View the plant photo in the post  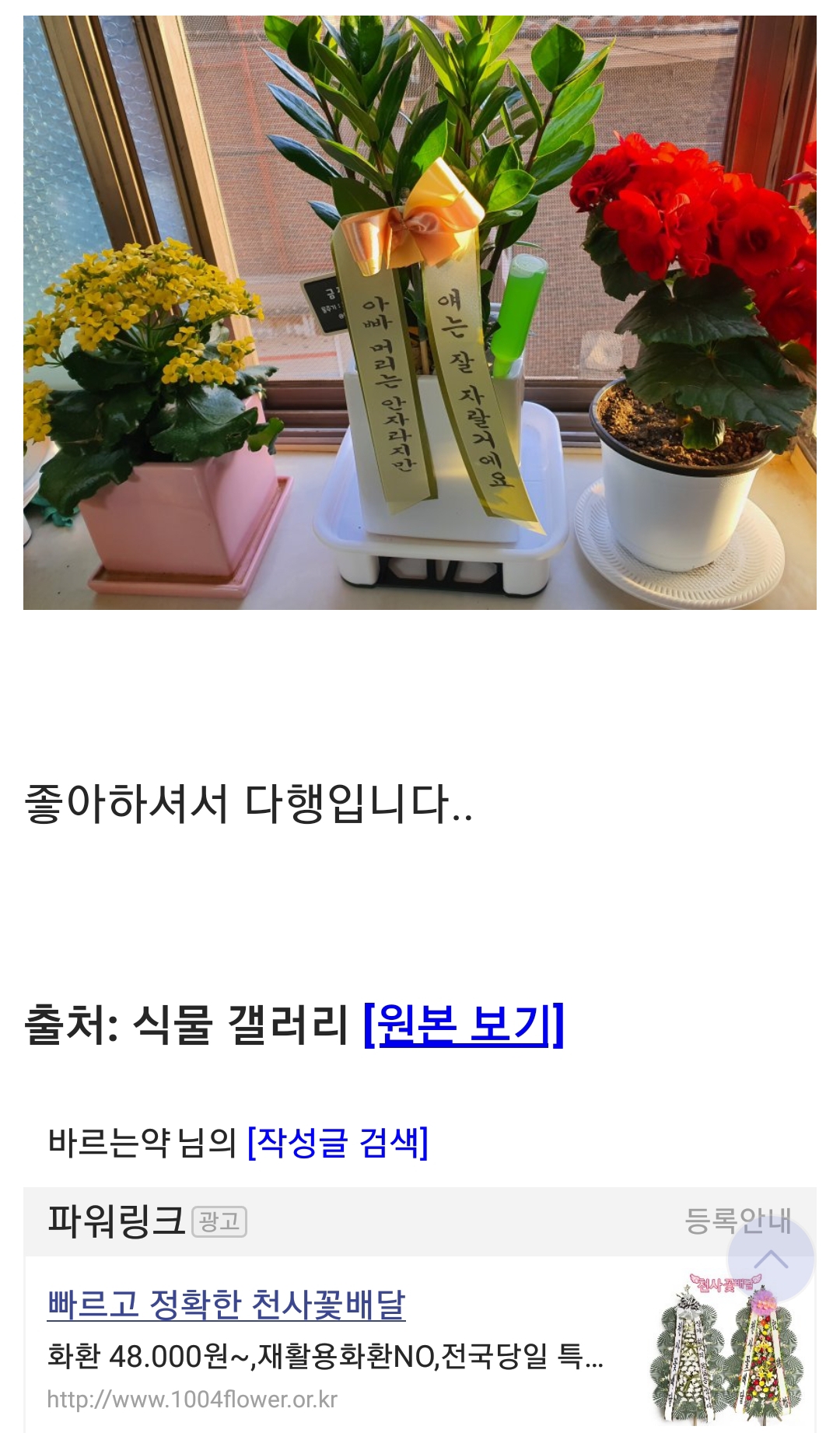[x=420, y=313]
